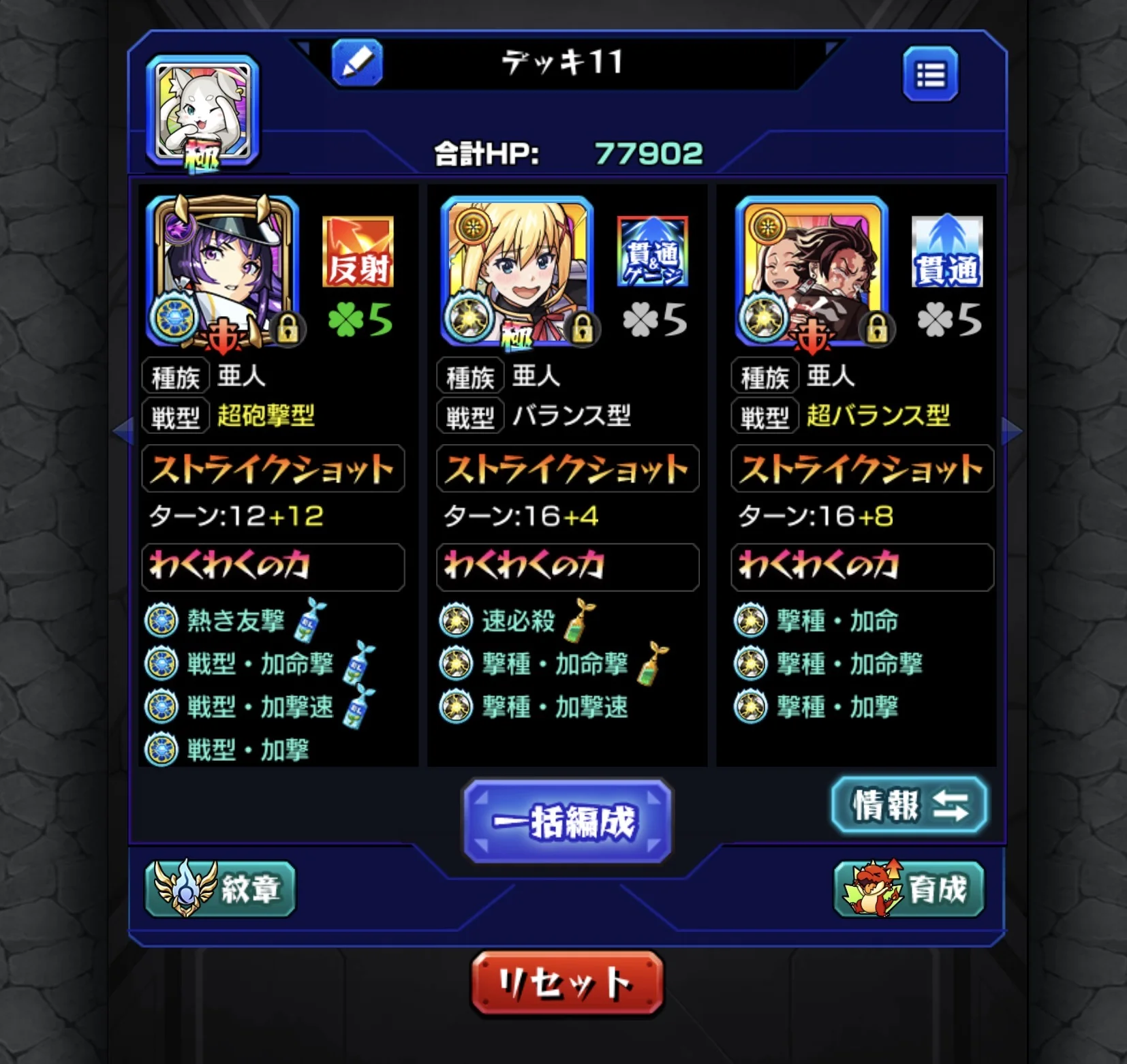Tap the white rabbit helper monster icon

click(202, 113)
